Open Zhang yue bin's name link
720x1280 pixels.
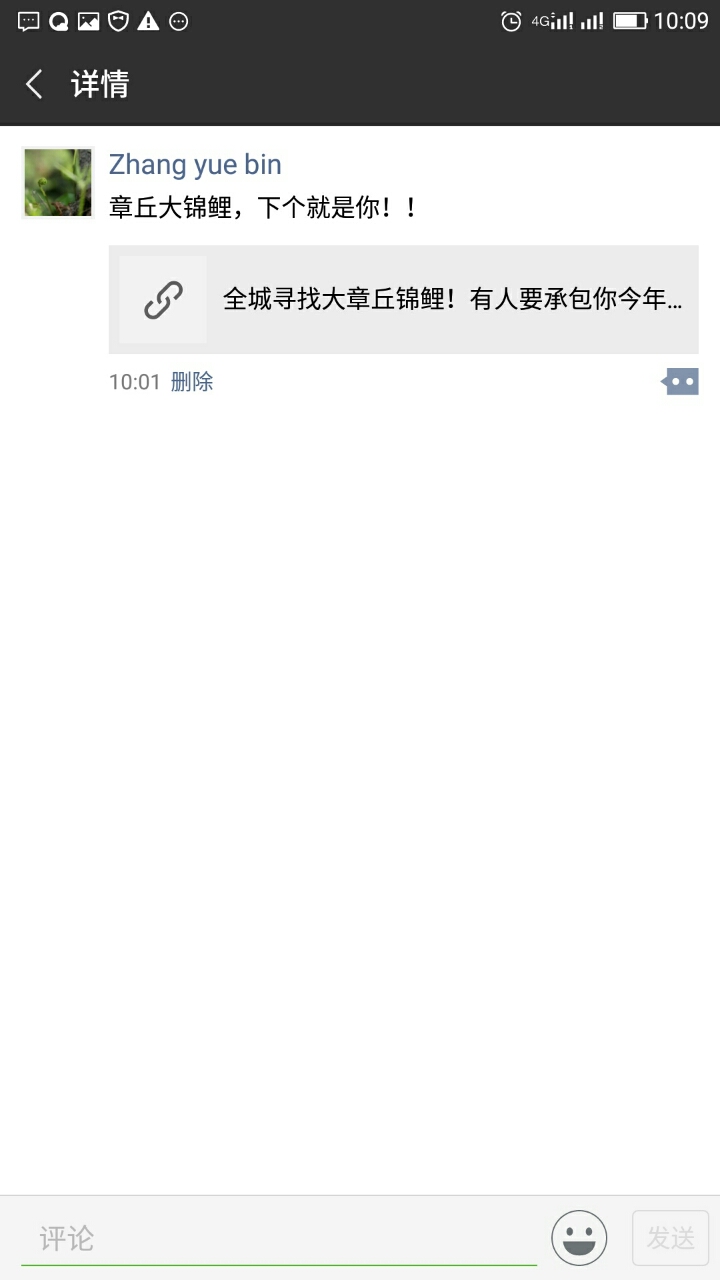pos(195,164)
